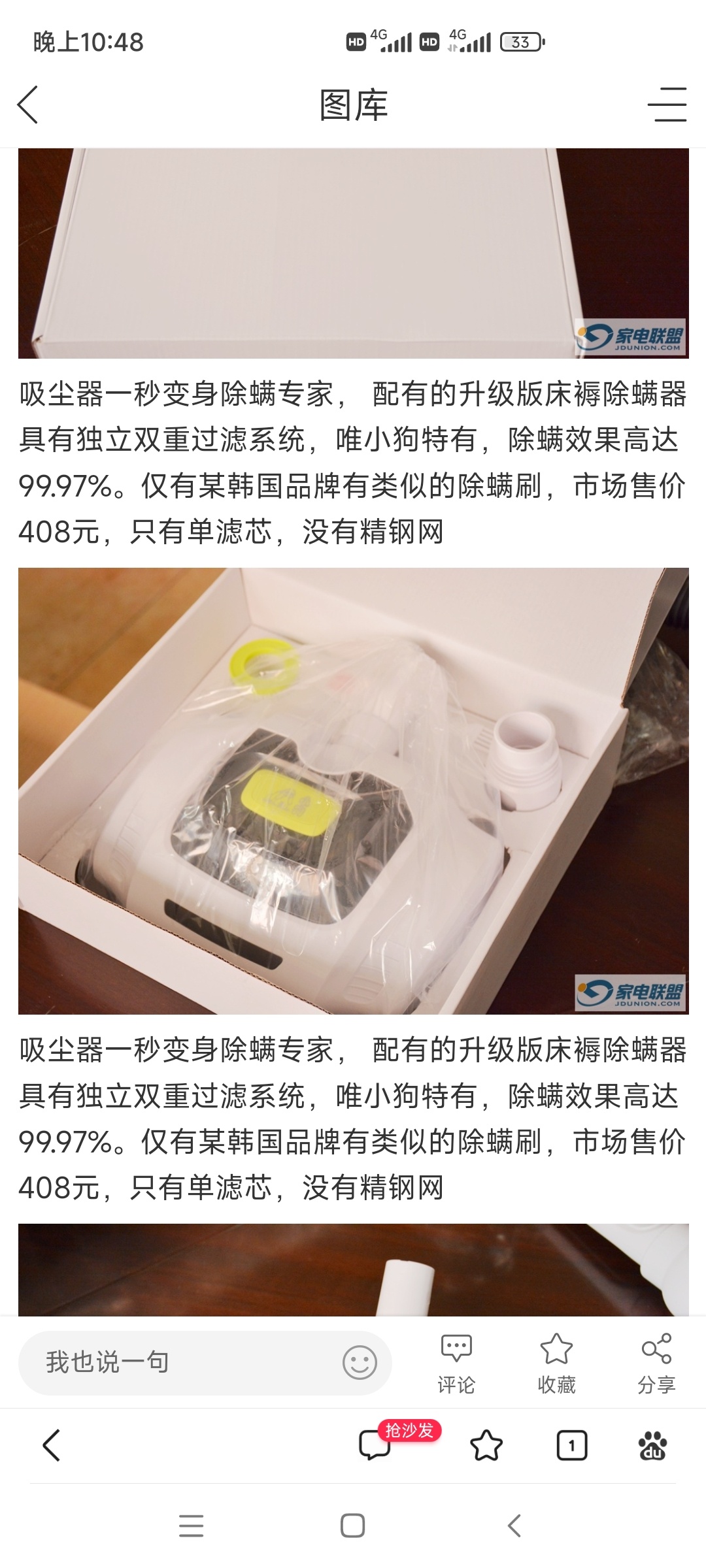Open the 抢沙发 comment bubble
706x1568 pixels.
tap(376, 1445)
